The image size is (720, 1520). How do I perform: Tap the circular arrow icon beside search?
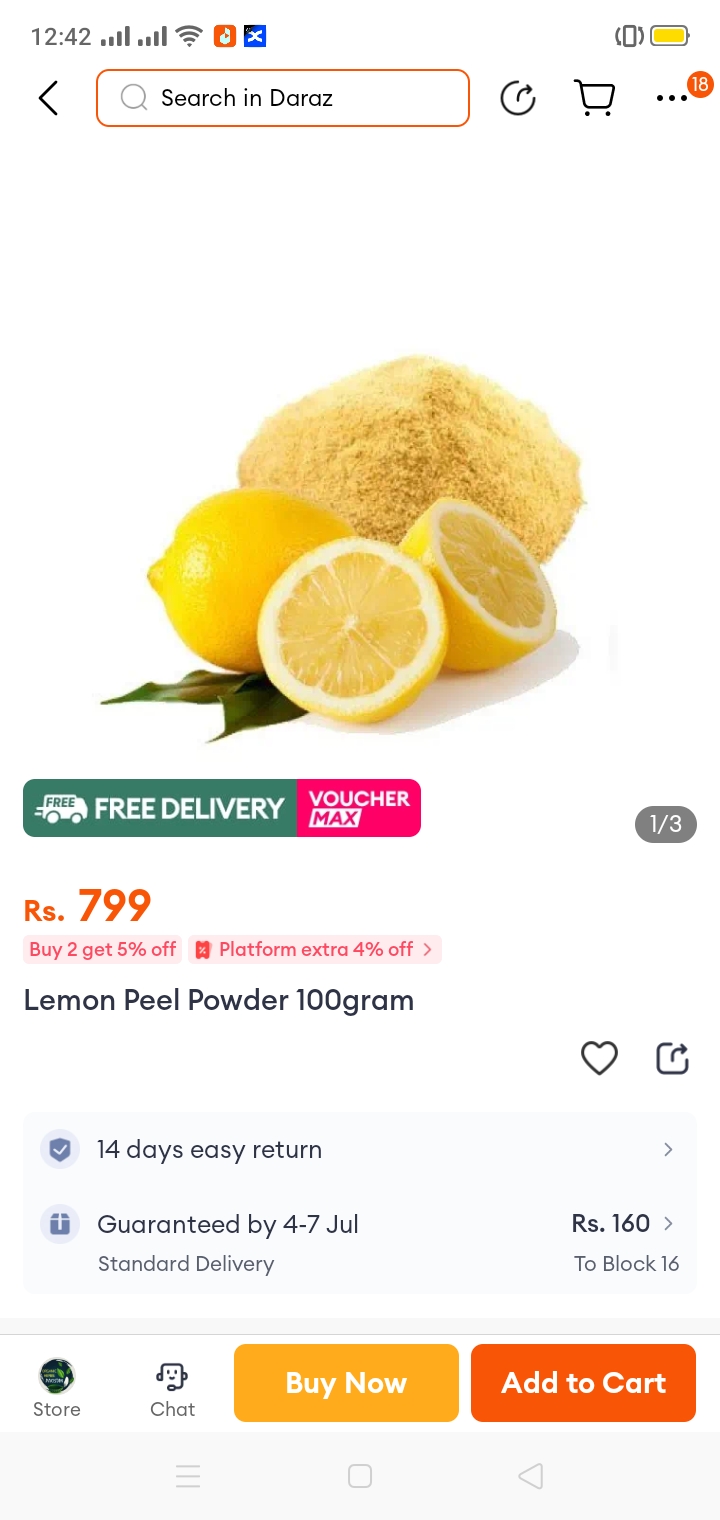[518, 98]
